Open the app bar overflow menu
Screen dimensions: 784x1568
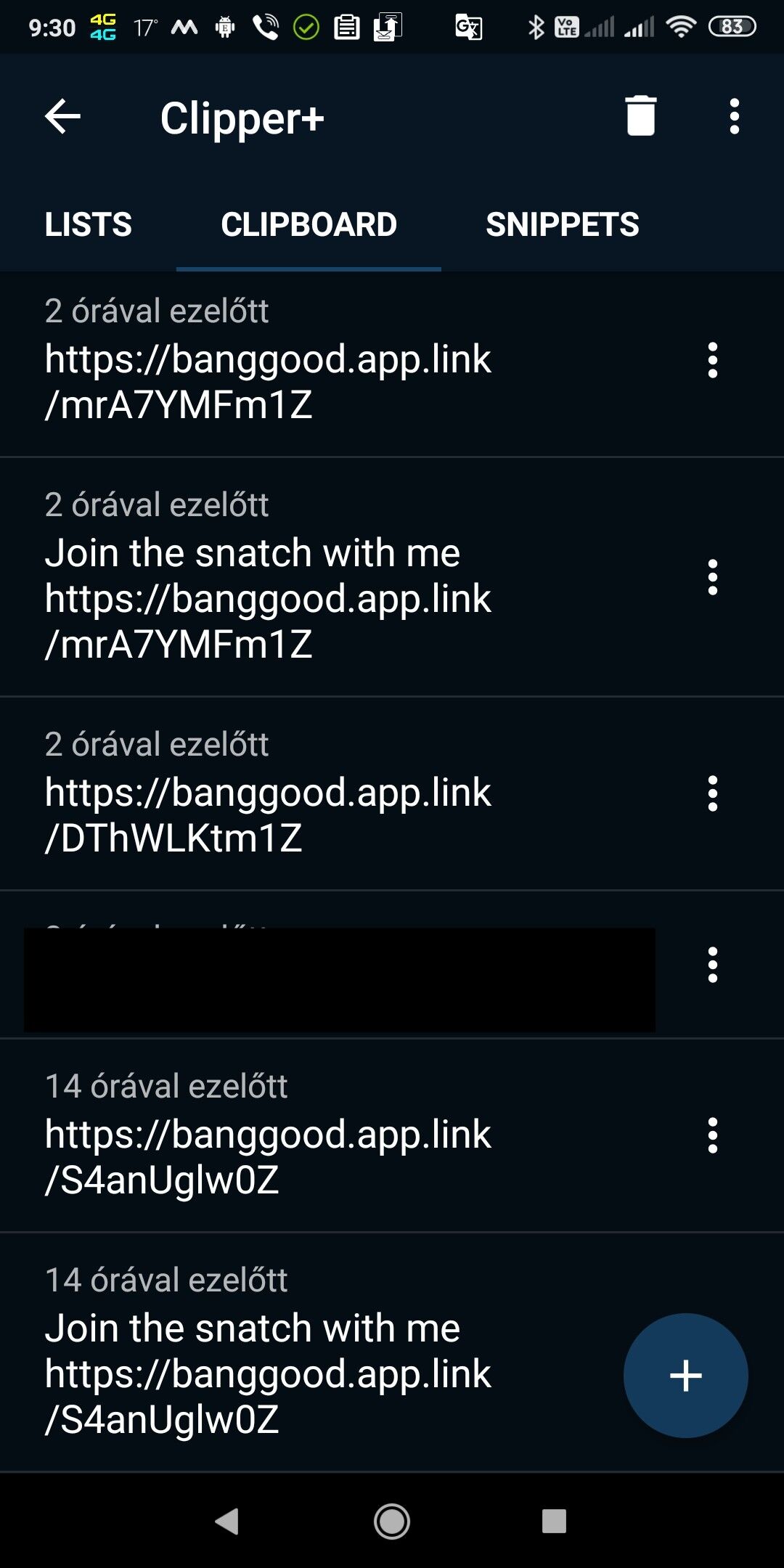[x=735, y=117]
